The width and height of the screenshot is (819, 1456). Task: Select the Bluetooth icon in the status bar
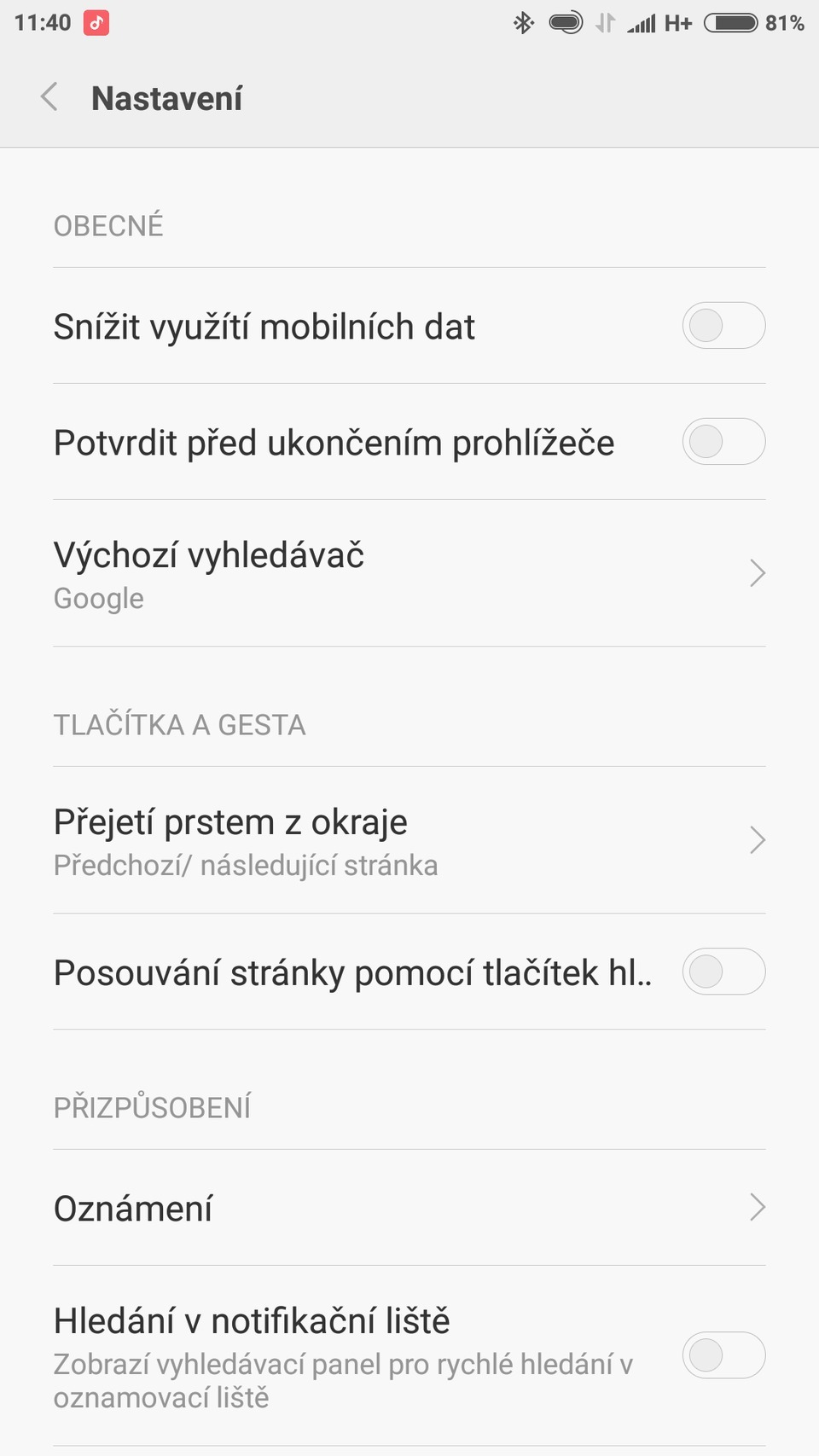pyautogui.click(x=523, y=22)
